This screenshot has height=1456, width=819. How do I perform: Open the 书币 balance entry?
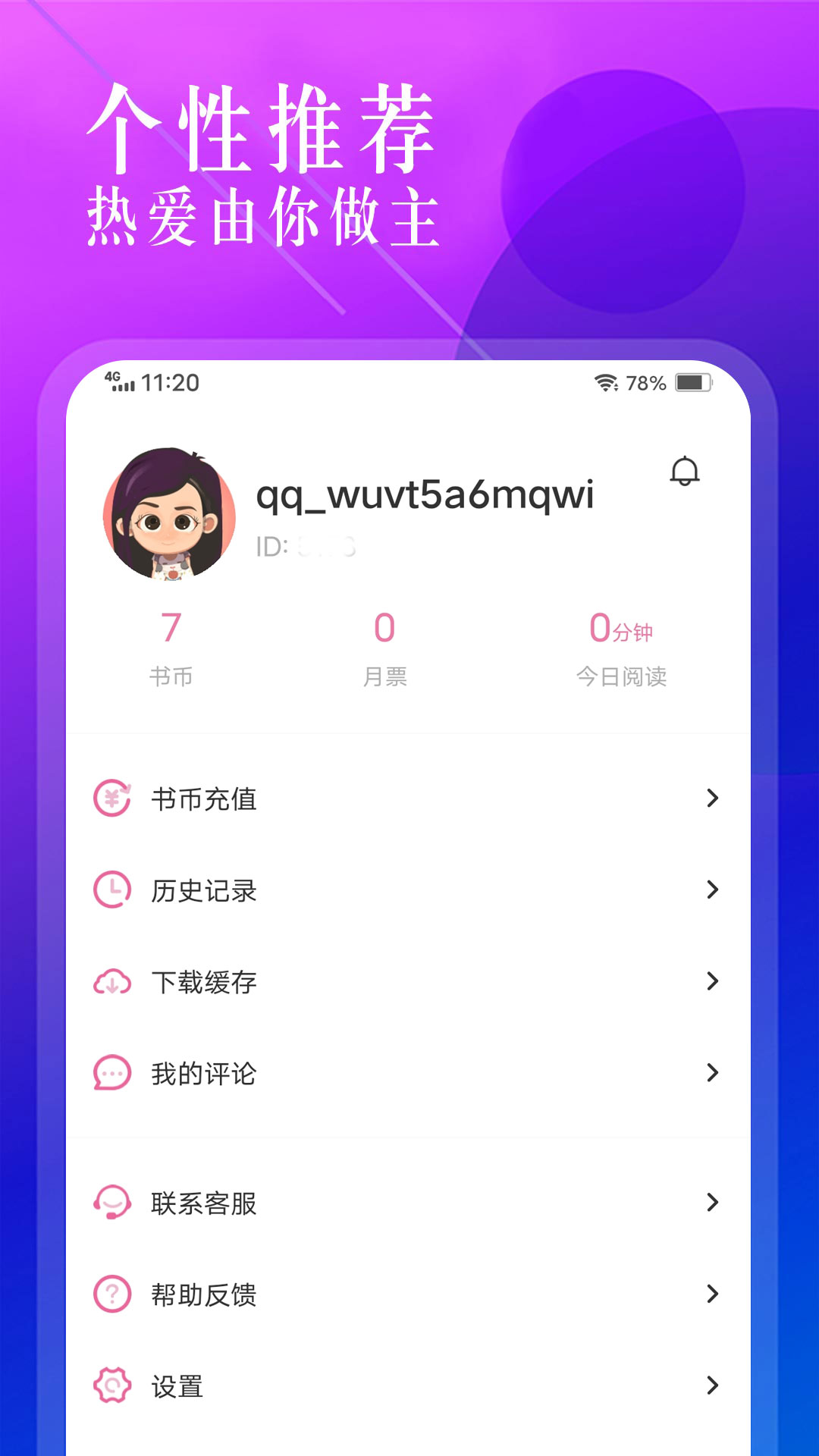click(173, 648)
